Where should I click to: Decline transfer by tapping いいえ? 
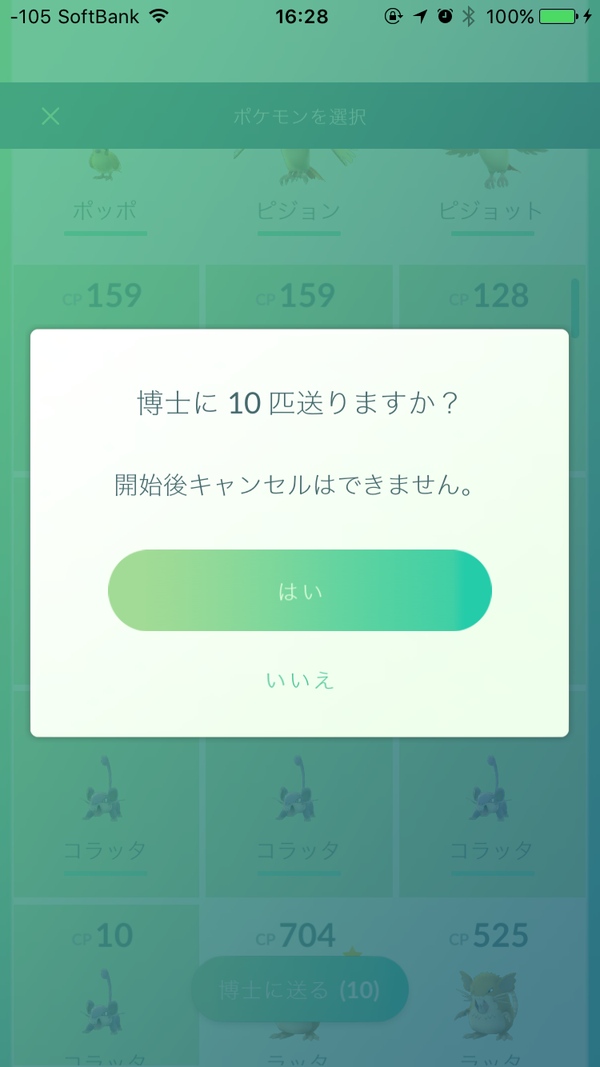299,681
